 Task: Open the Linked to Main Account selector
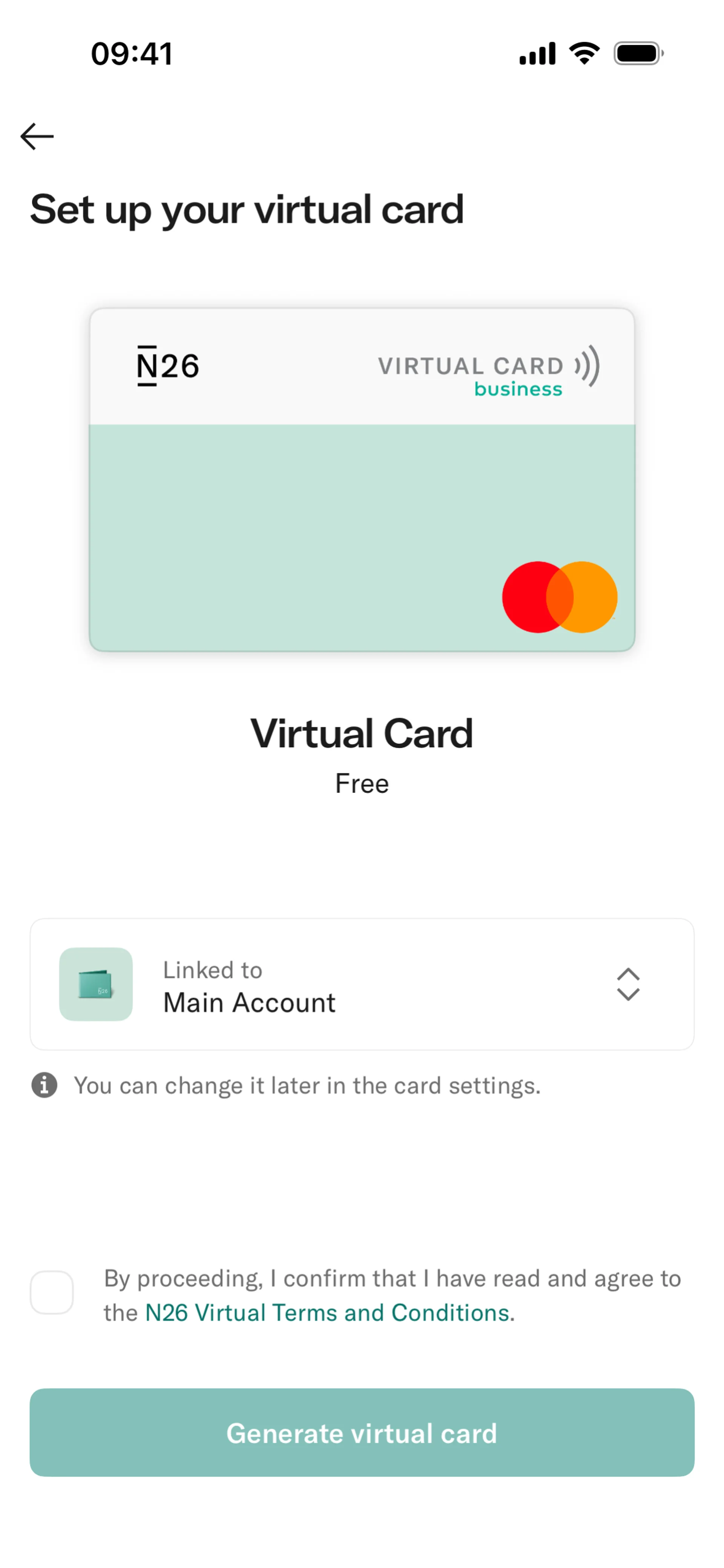[362, 984]
